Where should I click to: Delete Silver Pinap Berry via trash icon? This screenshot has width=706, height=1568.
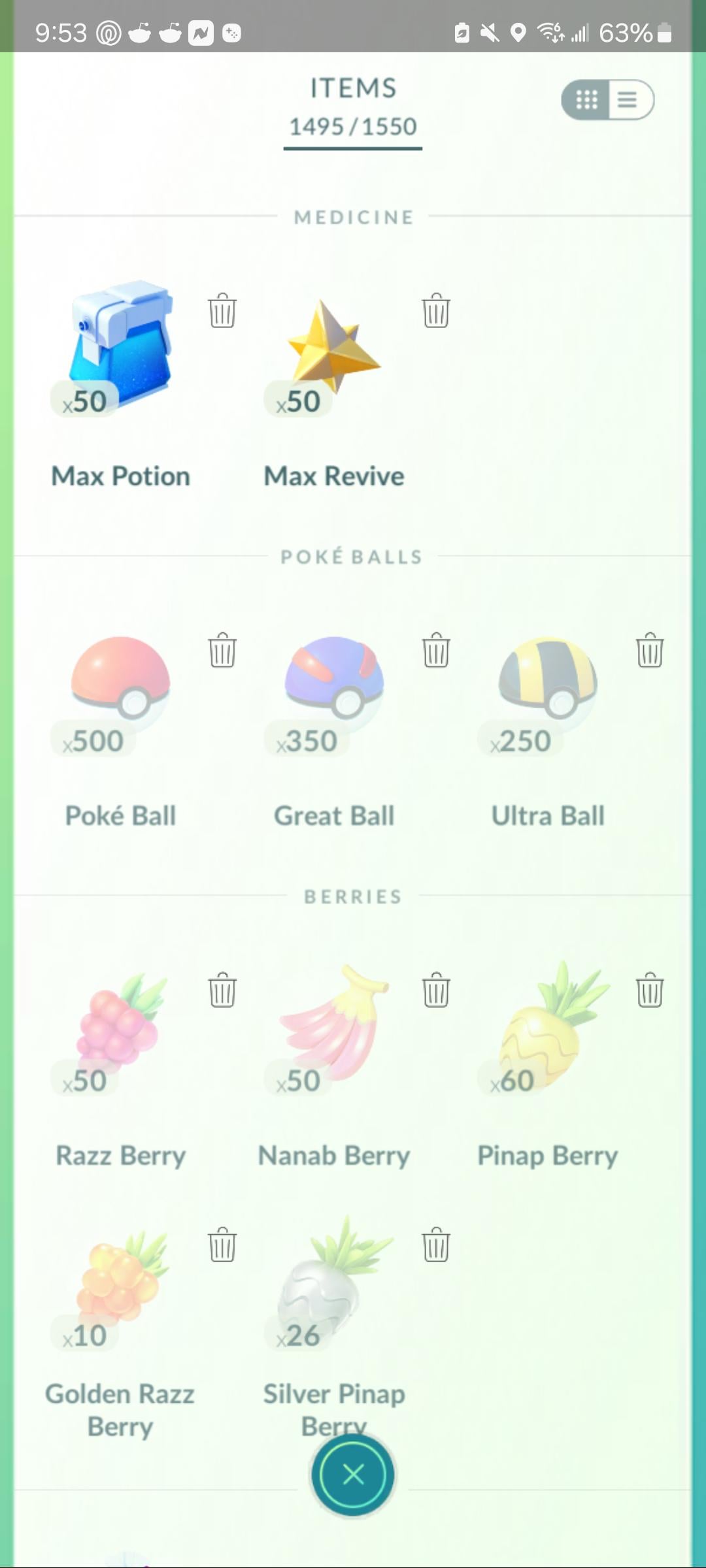tap(436, 1245)
